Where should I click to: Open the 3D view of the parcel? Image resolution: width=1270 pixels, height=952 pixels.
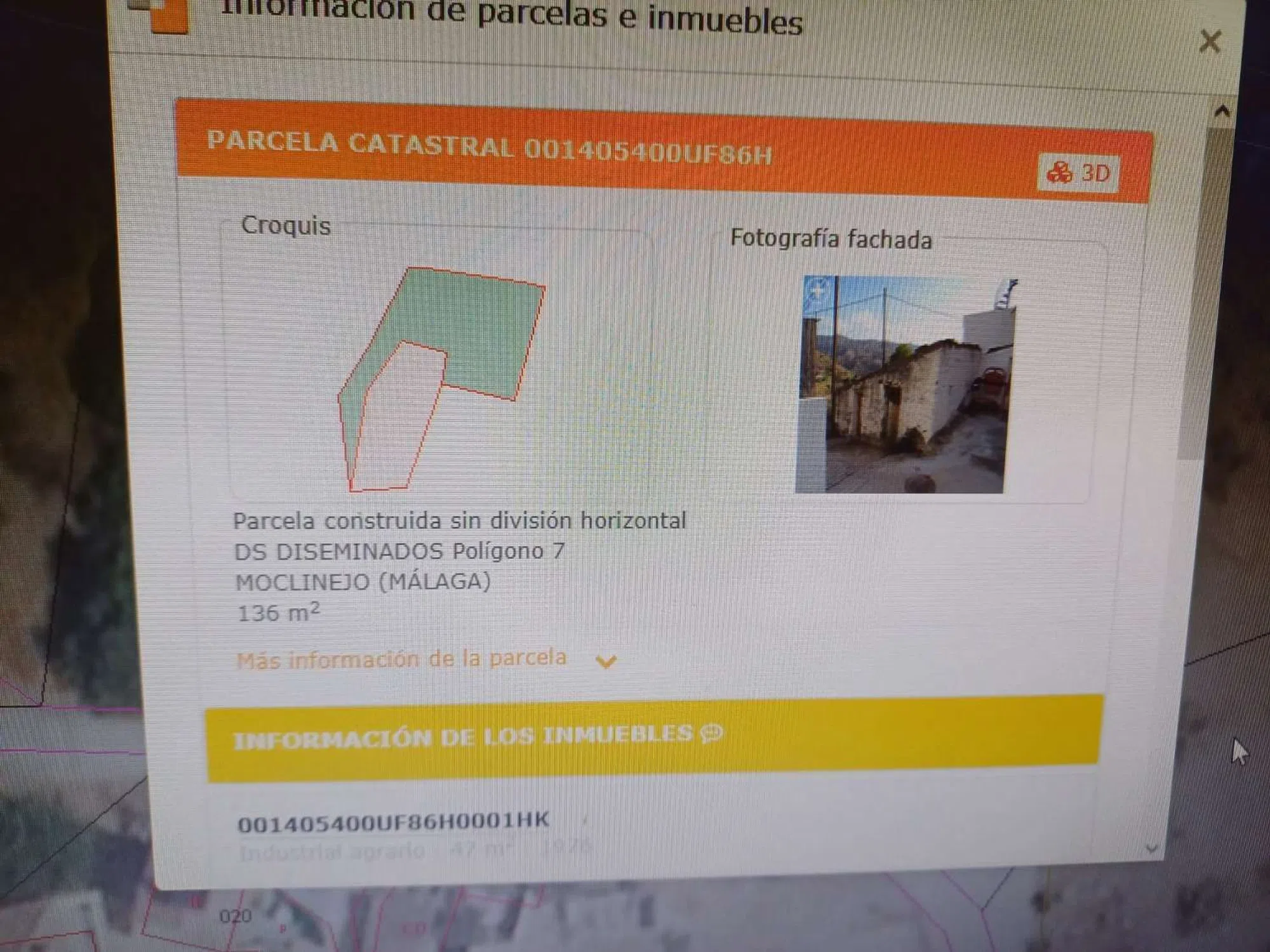[1079, 173]
